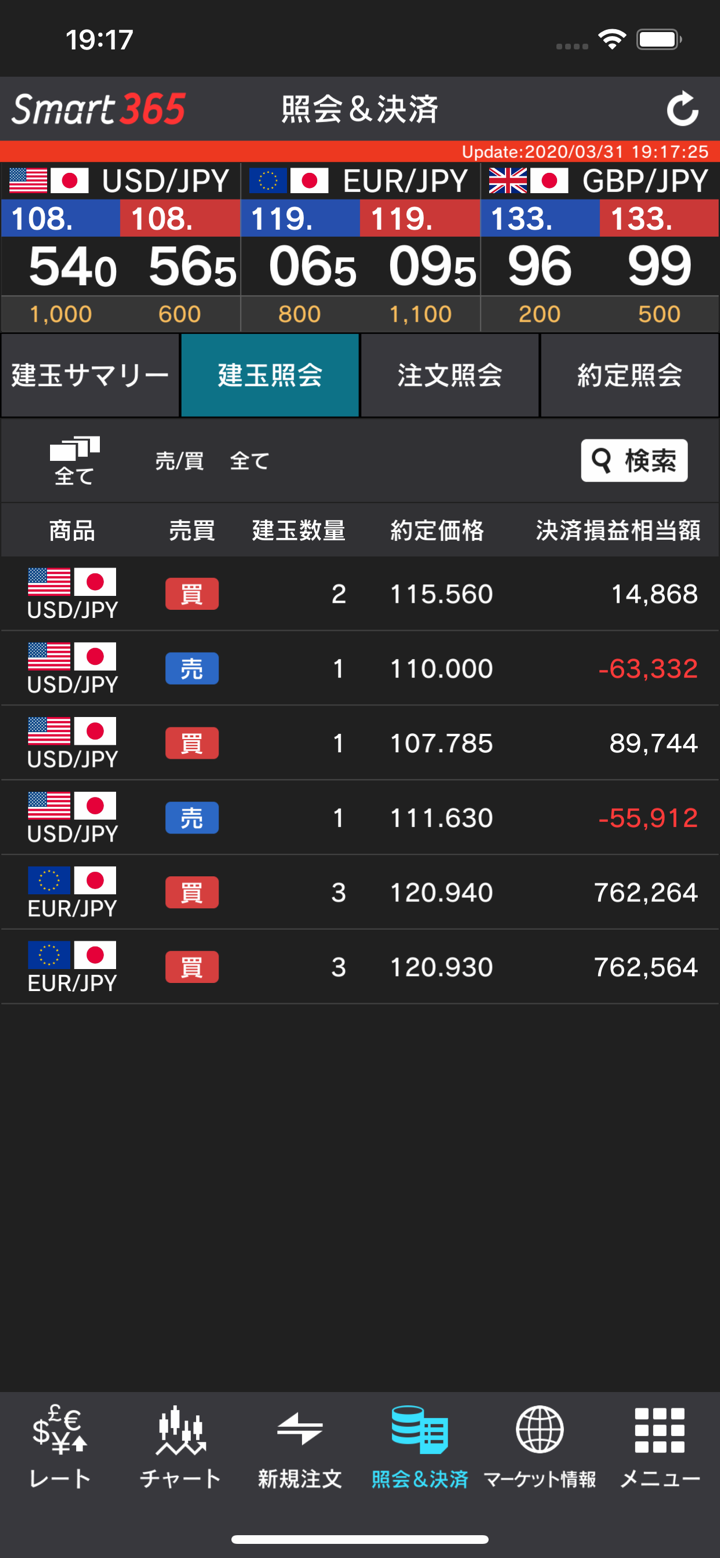
Task: Switch to the 建玉サマリー tab
Action: point(90,375)
